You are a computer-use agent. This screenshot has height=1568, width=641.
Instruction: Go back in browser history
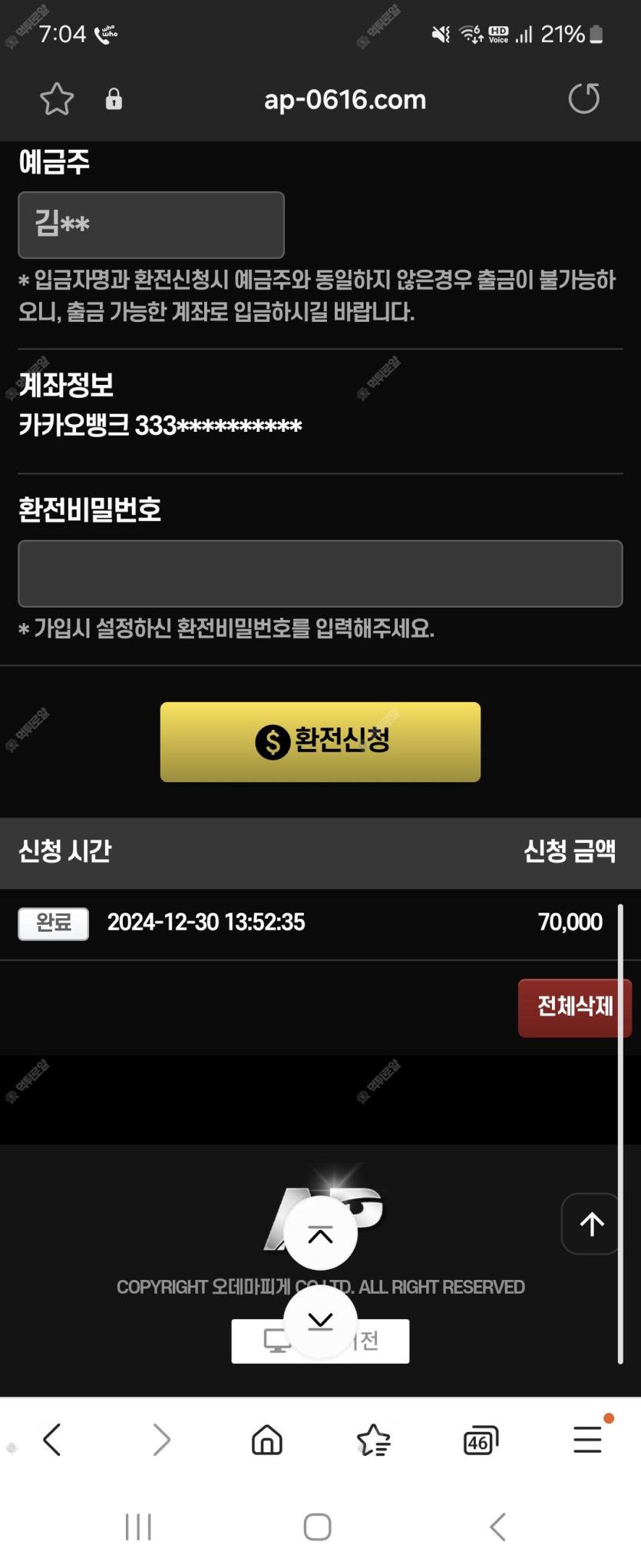[52, 1440]
